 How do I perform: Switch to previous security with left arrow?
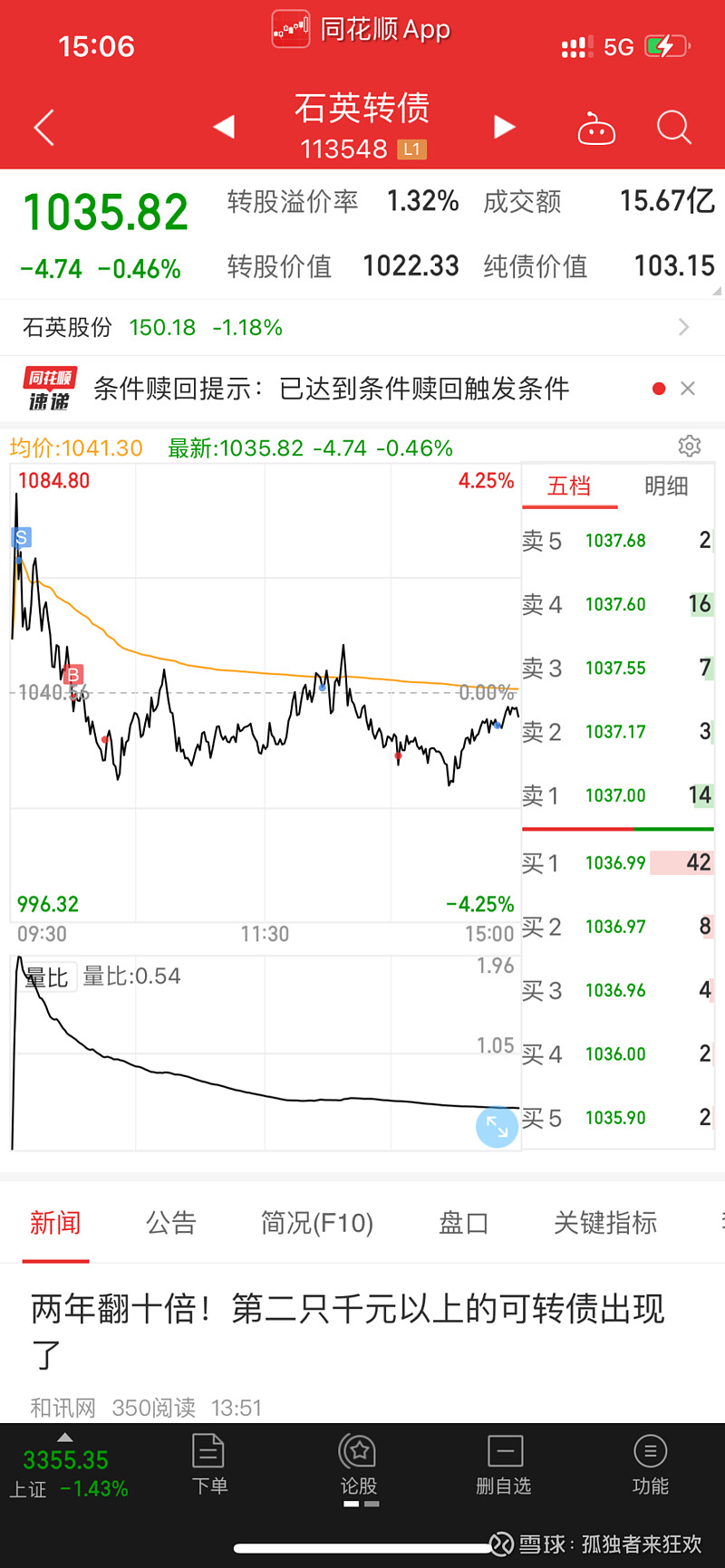[x=223, y=128]
